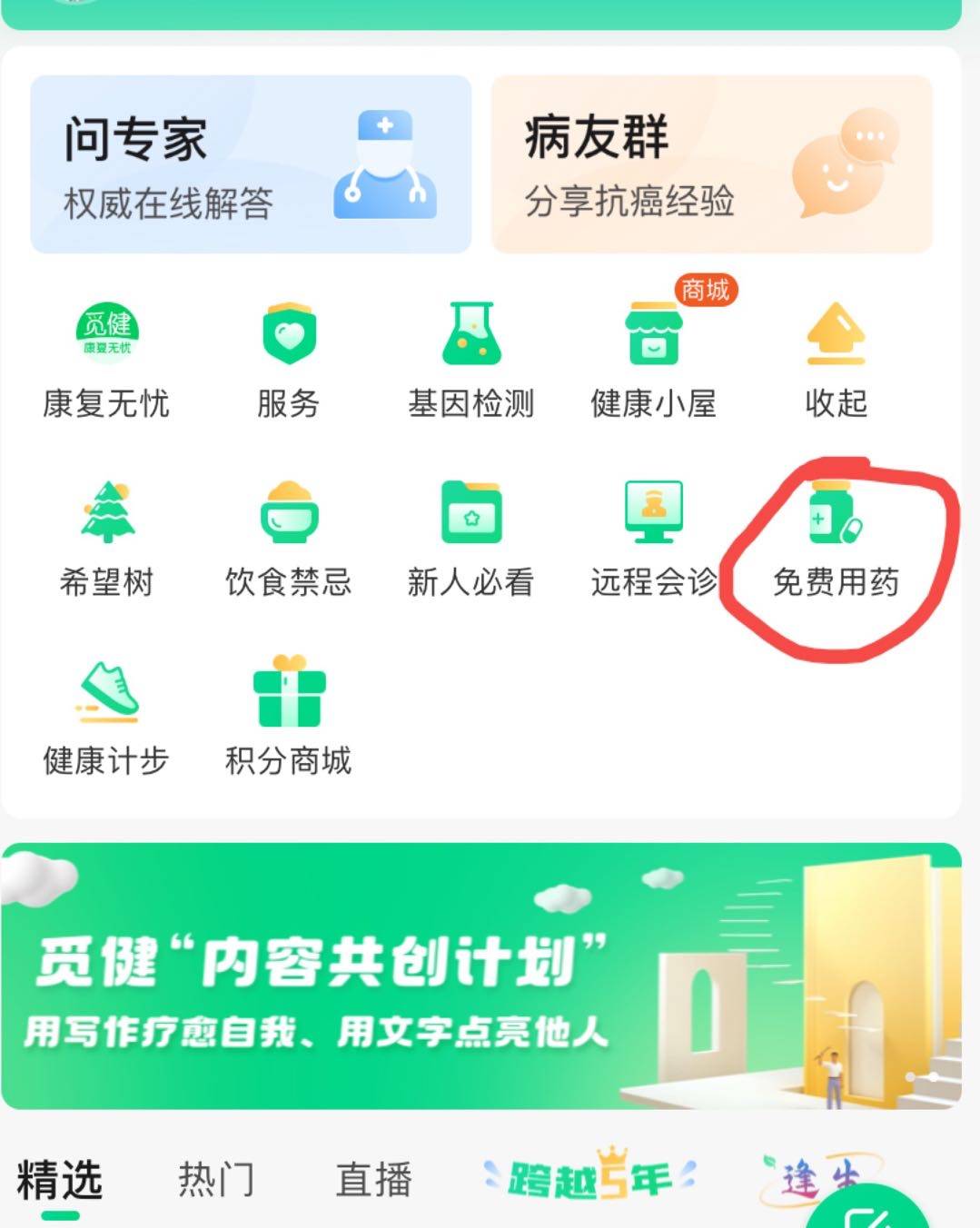
Task: Switch to the 热门 tab
Action: pos(216,1180)
